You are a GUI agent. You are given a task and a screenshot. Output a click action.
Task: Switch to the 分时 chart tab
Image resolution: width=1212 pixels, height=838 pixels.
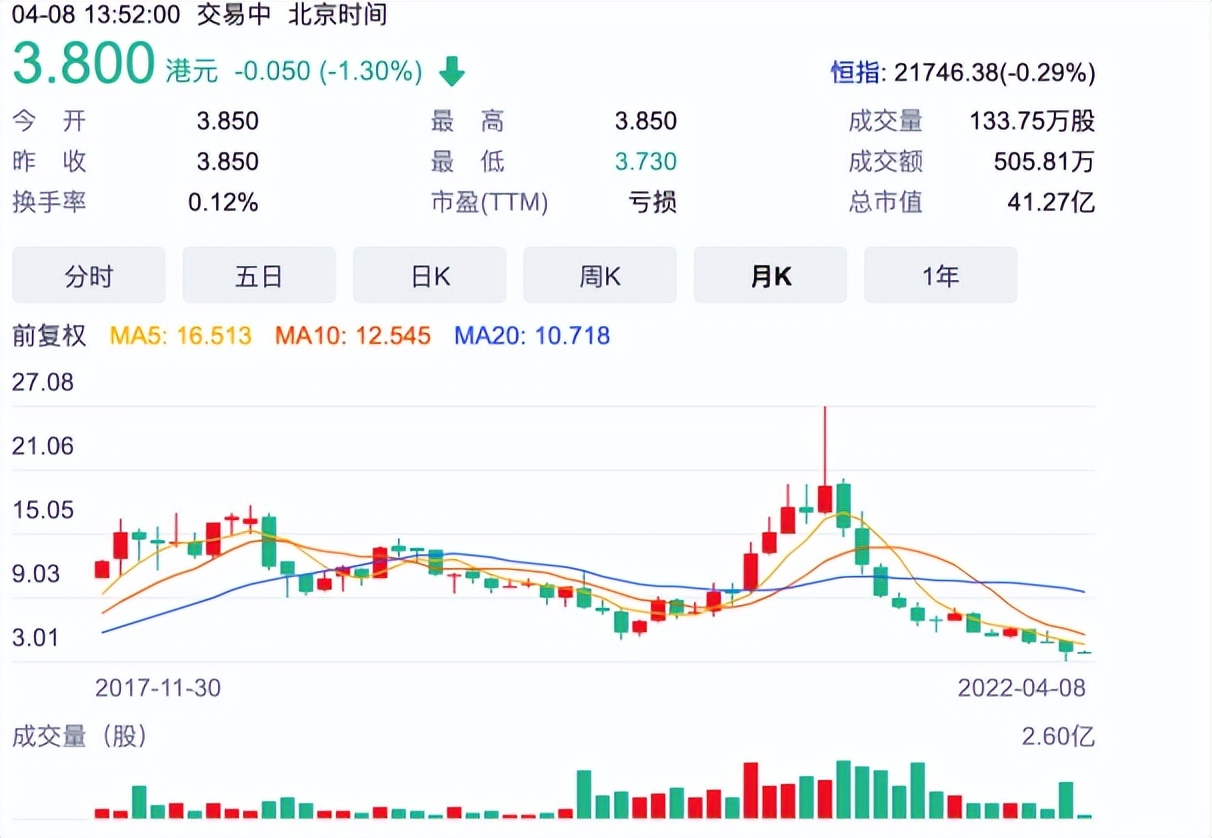tap(89, 276)
